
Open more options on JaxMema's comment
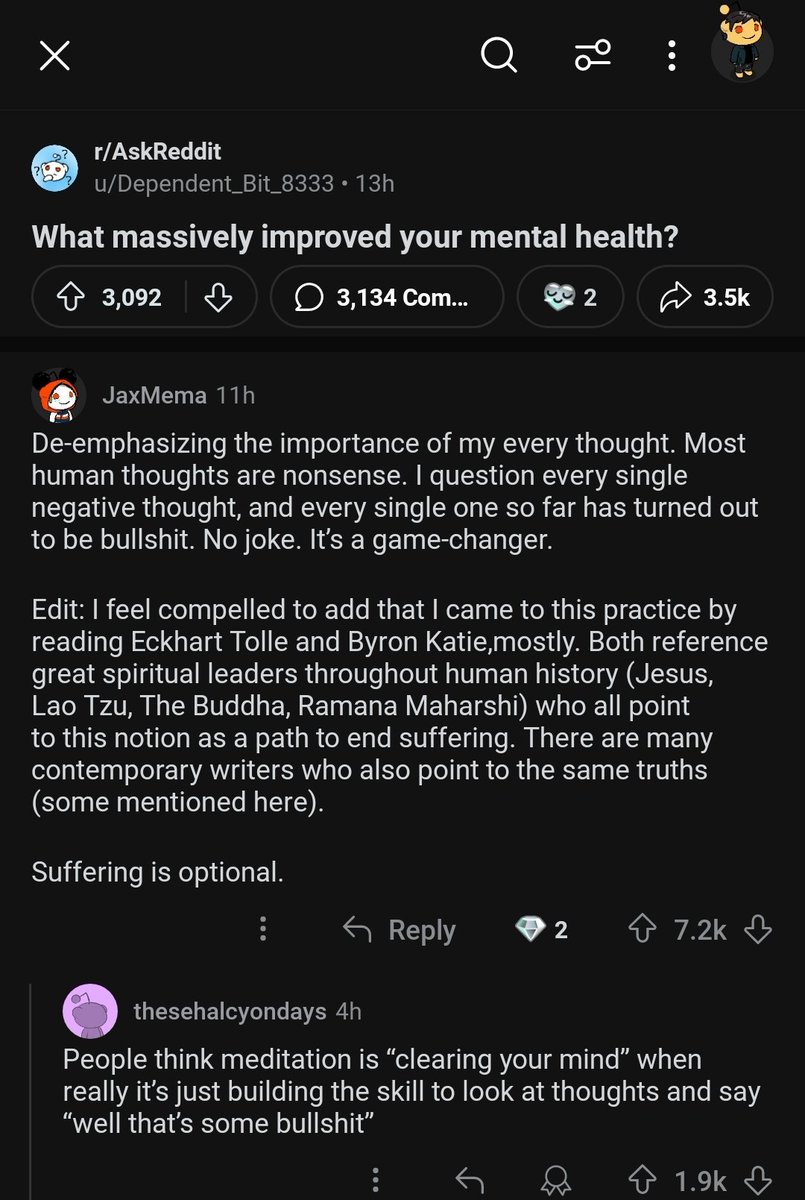pos(263,929)
